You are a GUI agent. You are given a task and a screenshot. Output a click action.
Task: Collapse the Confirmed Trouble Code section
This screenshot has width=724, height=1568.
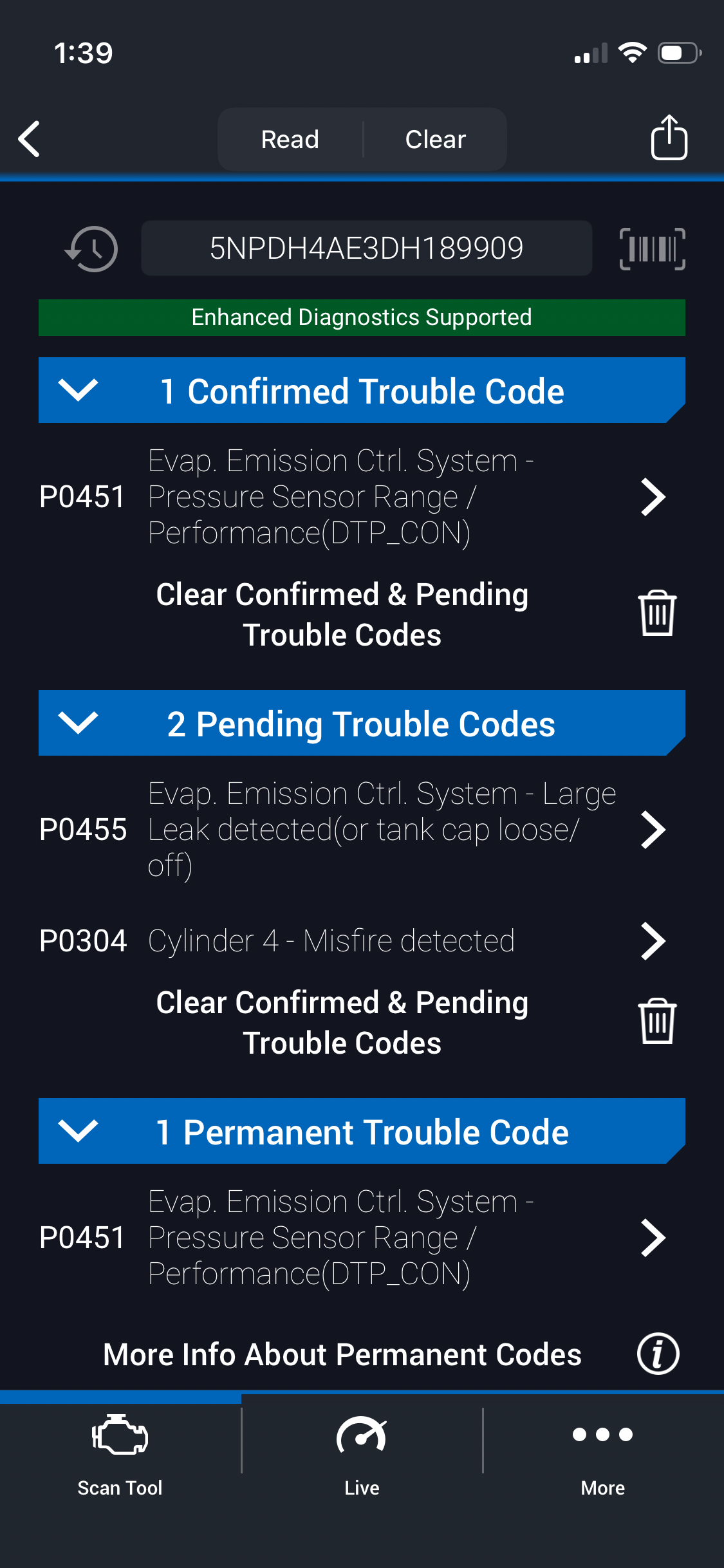(x=78, y=390)
